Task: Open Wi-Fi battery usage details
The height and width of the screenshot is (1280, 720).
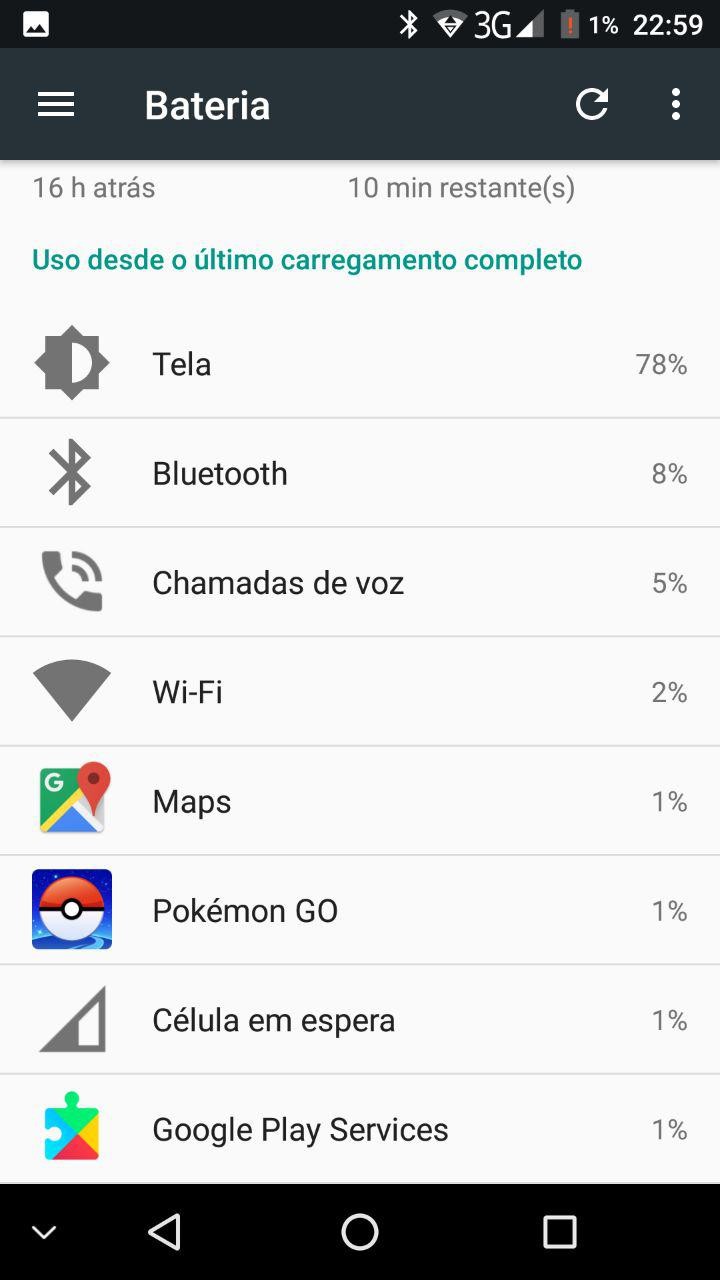Action: click(x=360, y=692)
